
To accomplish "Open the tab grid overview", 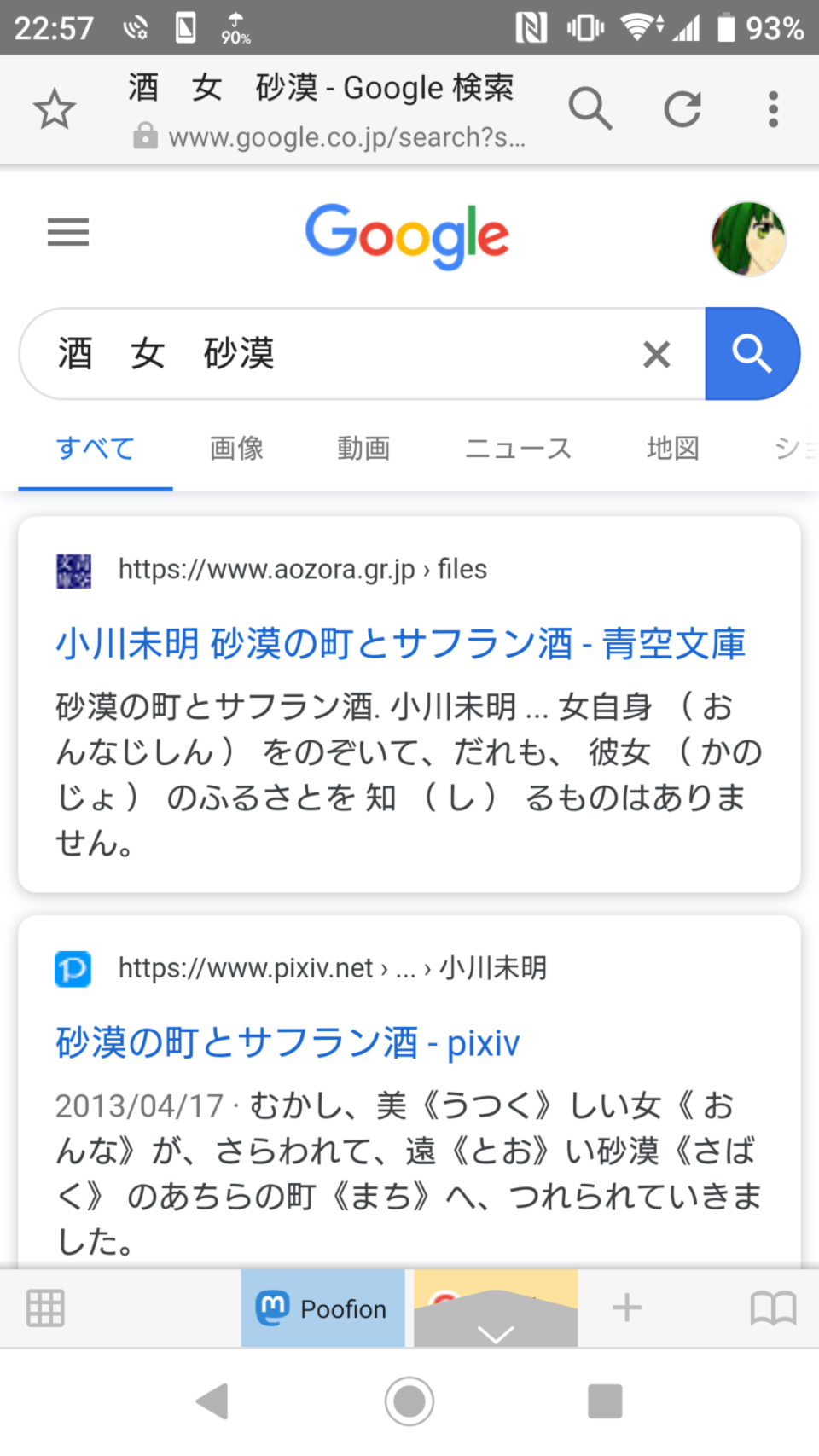I will coord(45,1308).
